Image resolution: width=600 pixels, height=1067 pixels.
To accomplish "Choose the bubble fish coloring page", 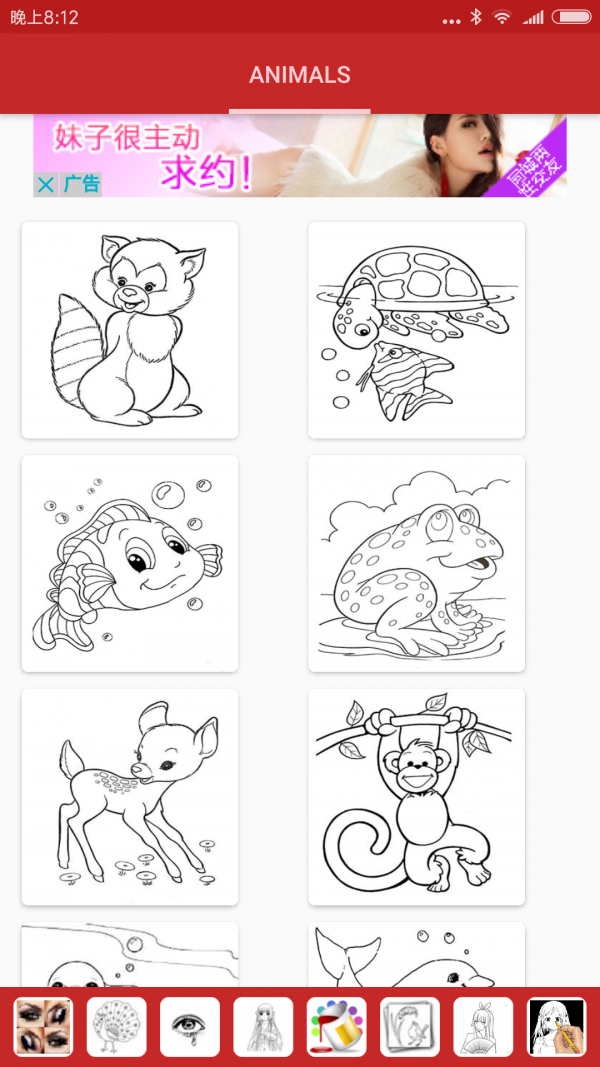I will coord(130,563).
